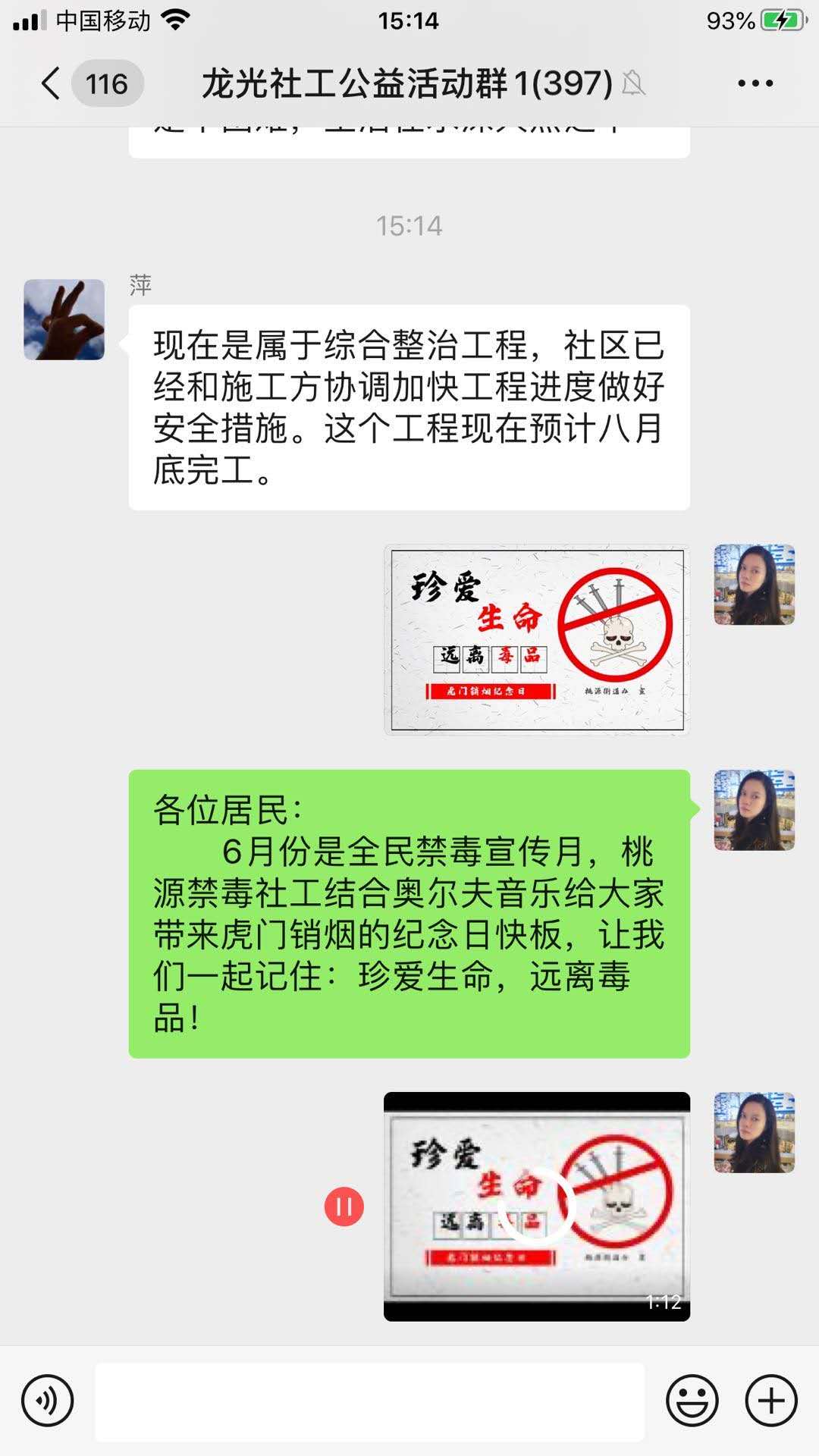Open the plus attachment menu
The width and height of the screenshot is (819, 1456).
(x=771, y=1401)
